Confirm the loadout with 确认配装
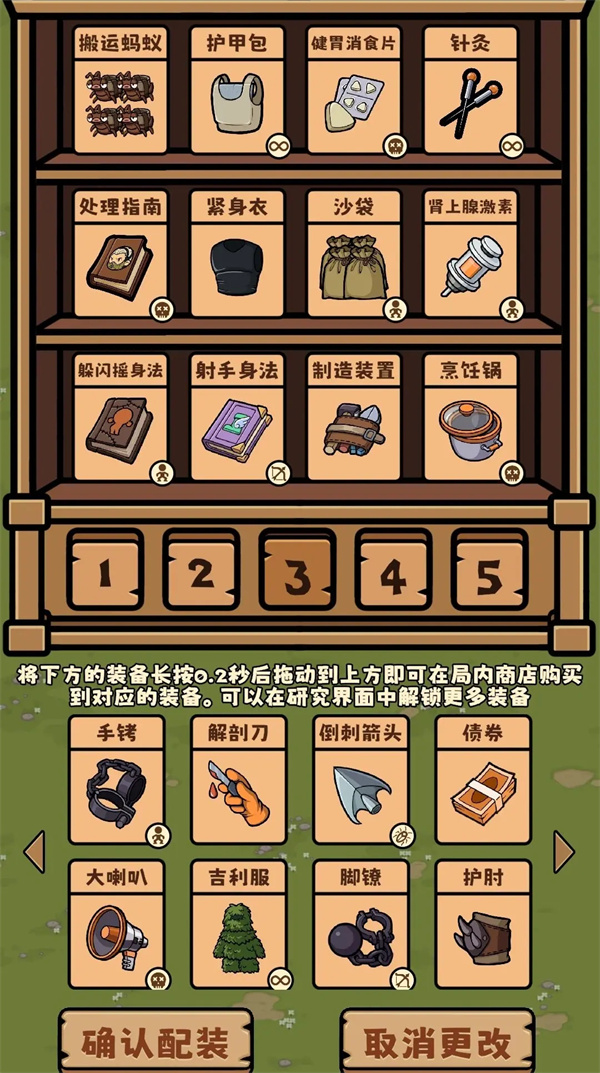Screen dimensions: 600x1073 click(155, 1043)
